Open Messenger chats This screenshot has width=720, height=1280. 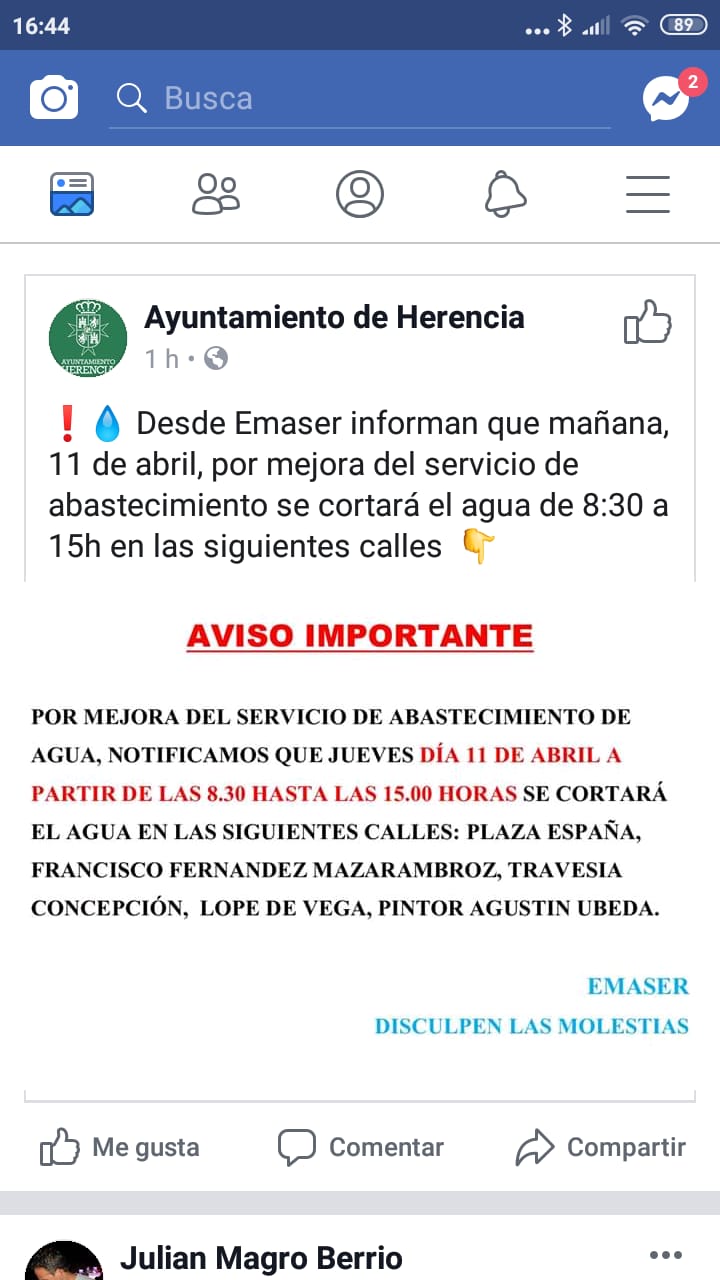pyautogui.click(x=666, y=98)
